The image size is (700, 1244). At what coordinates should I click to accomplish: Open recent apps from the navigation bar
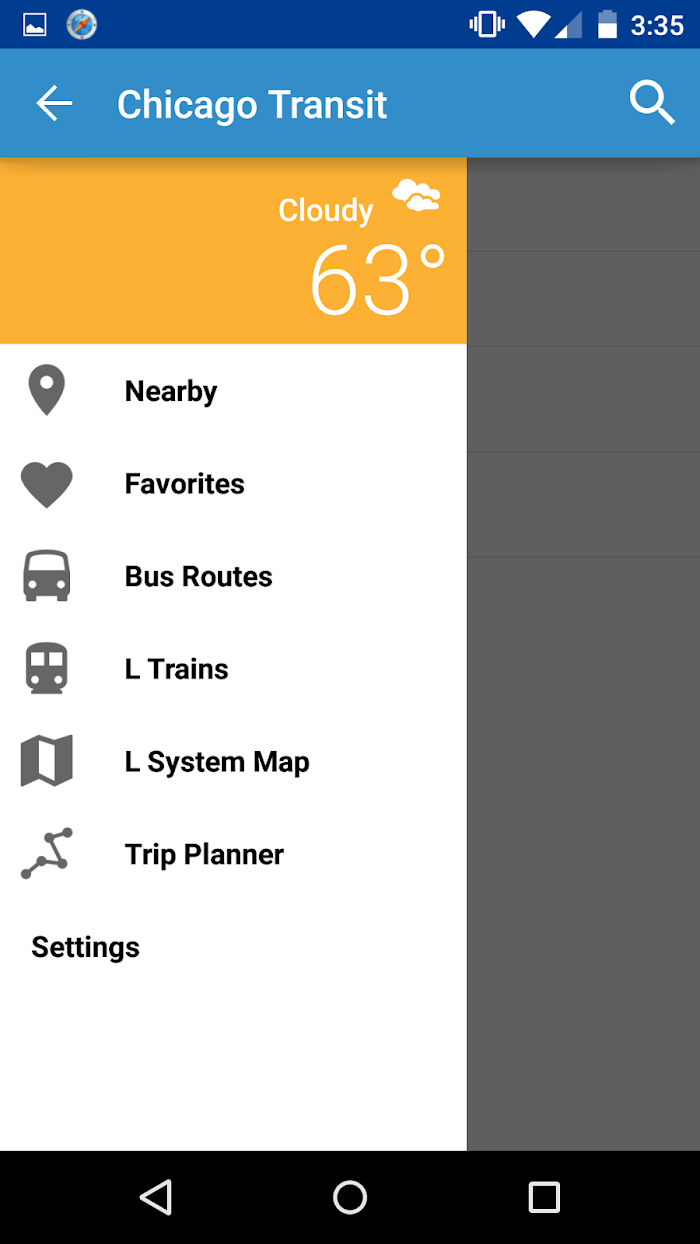click(x=544, y=1197)
